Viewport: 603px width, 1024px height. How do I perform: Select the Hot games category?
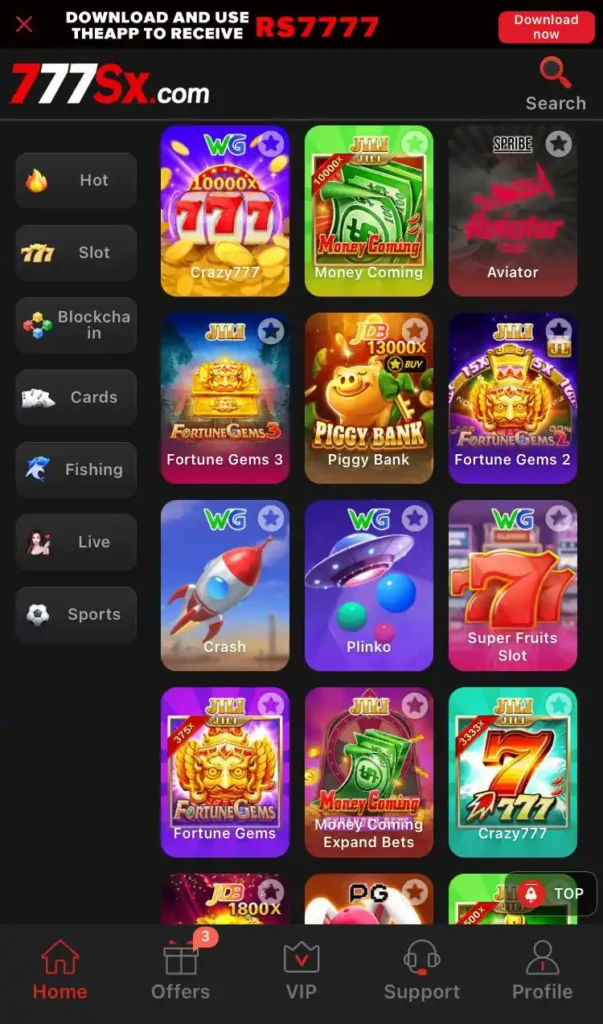76,181
